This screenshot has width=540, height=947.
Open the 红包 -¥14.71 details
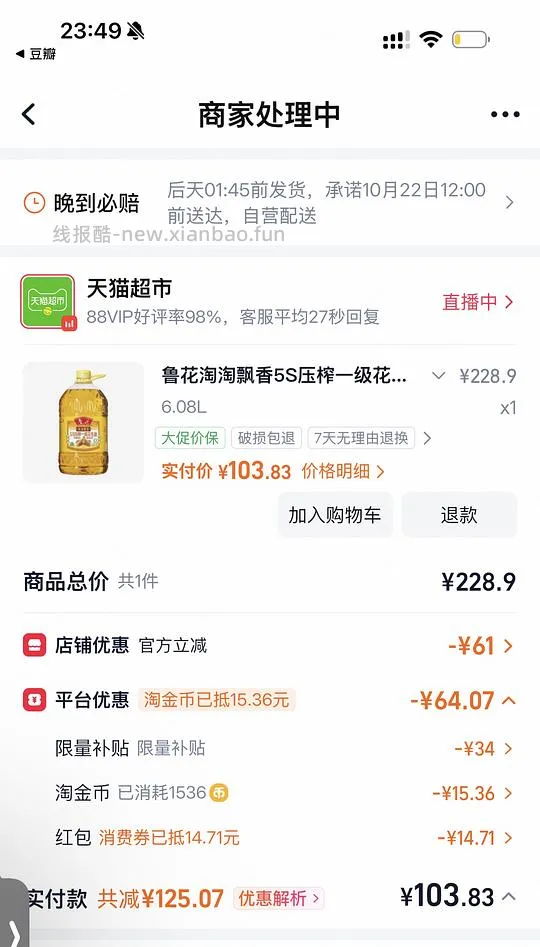pyautogui.click(x=270, y=838)
